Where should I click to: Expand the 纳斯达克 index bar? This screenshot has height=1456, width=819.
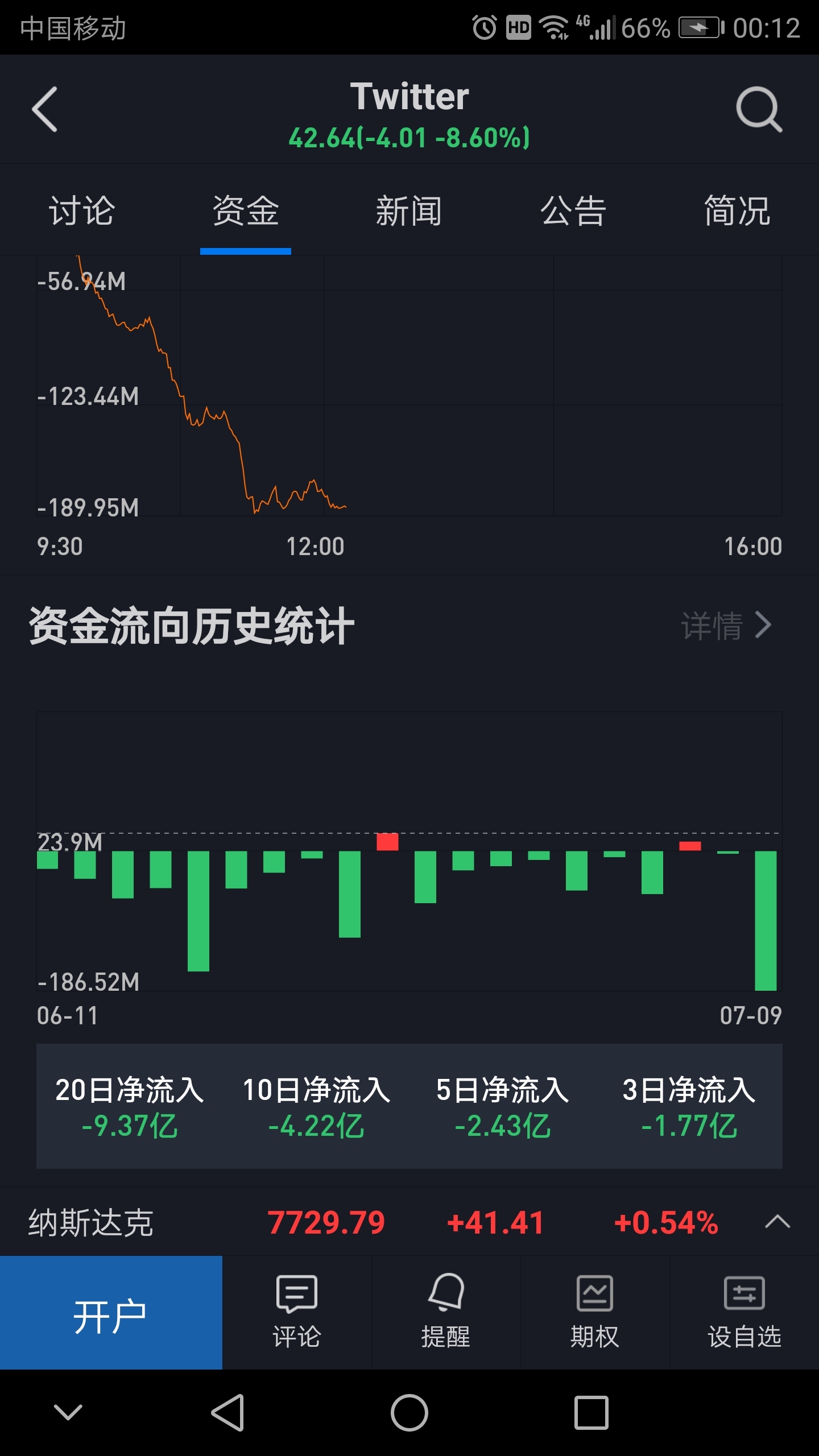point(777,1222)
